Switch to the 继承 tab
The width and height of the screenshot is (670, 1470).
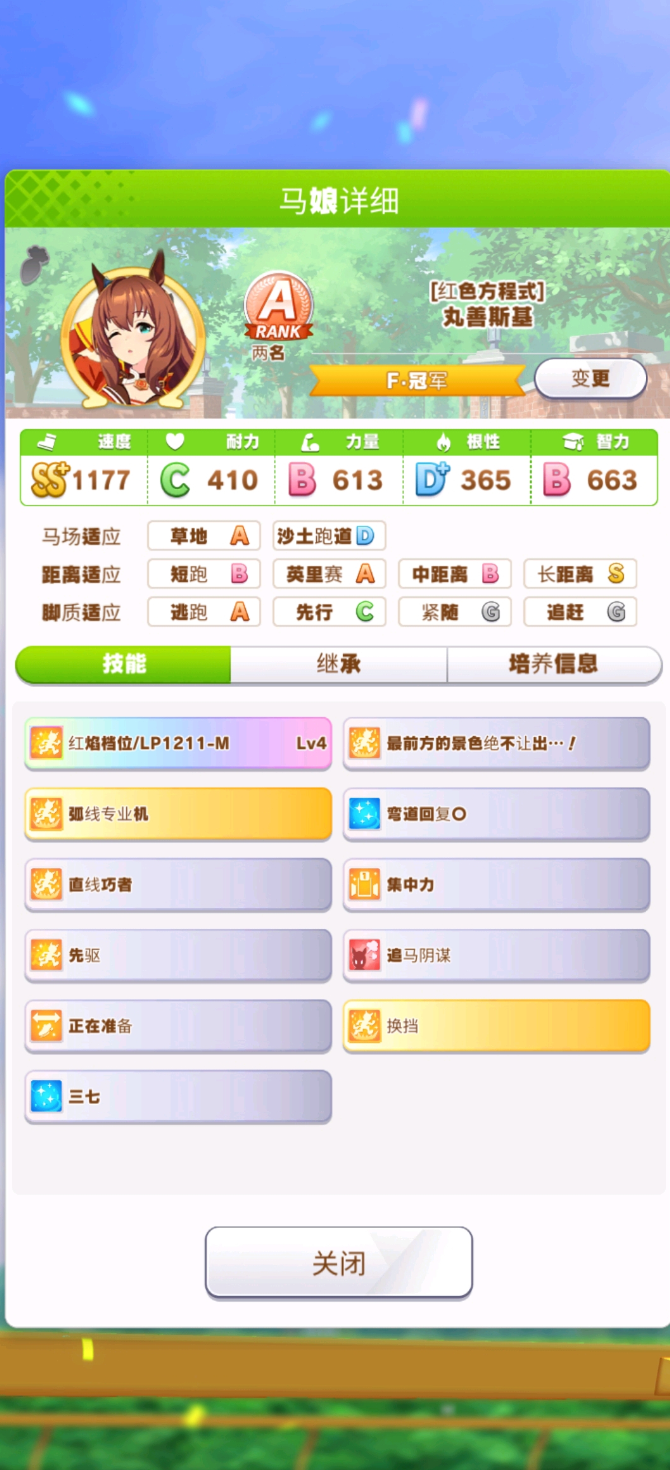(x=338, y=663)
